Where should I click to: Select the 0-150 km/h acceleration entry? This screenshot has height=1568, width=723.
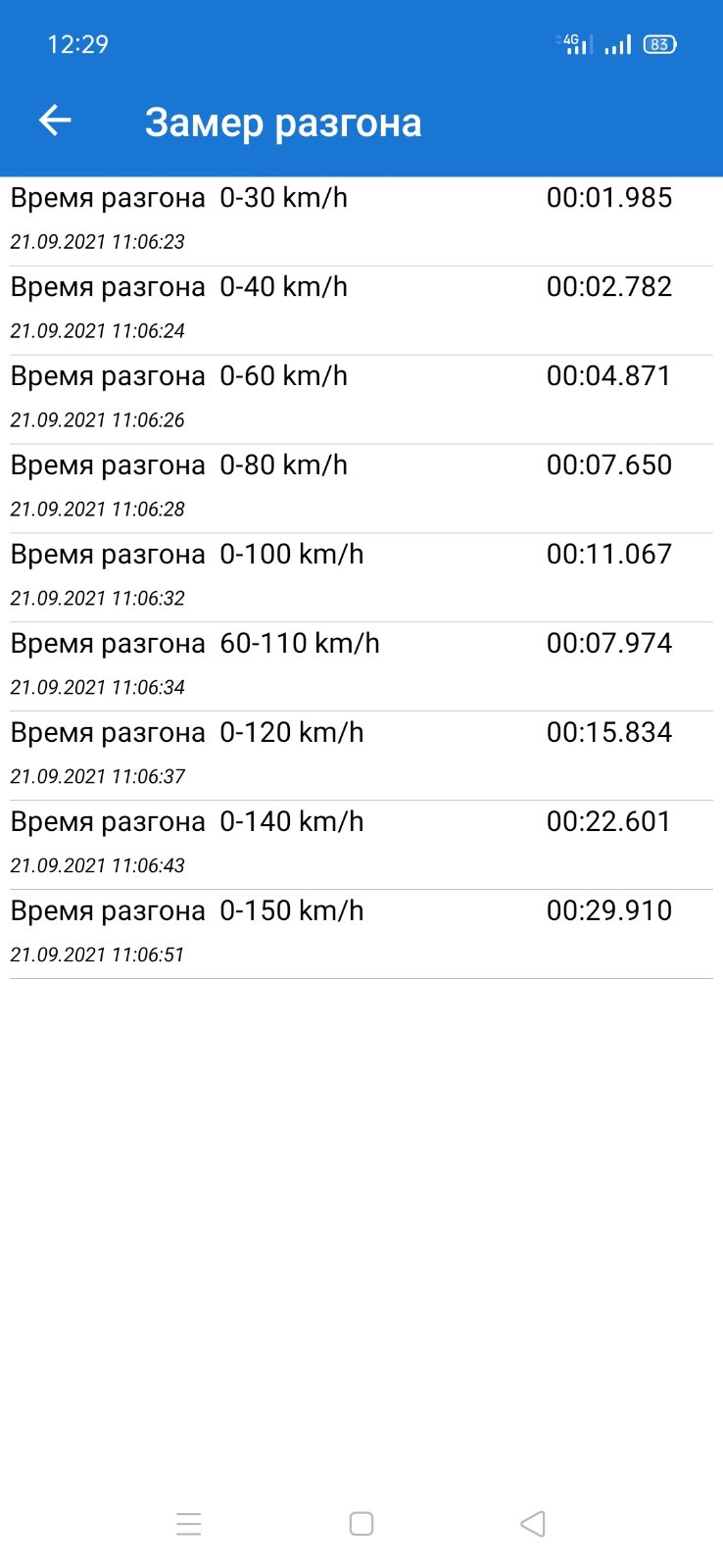coord(361,935)
